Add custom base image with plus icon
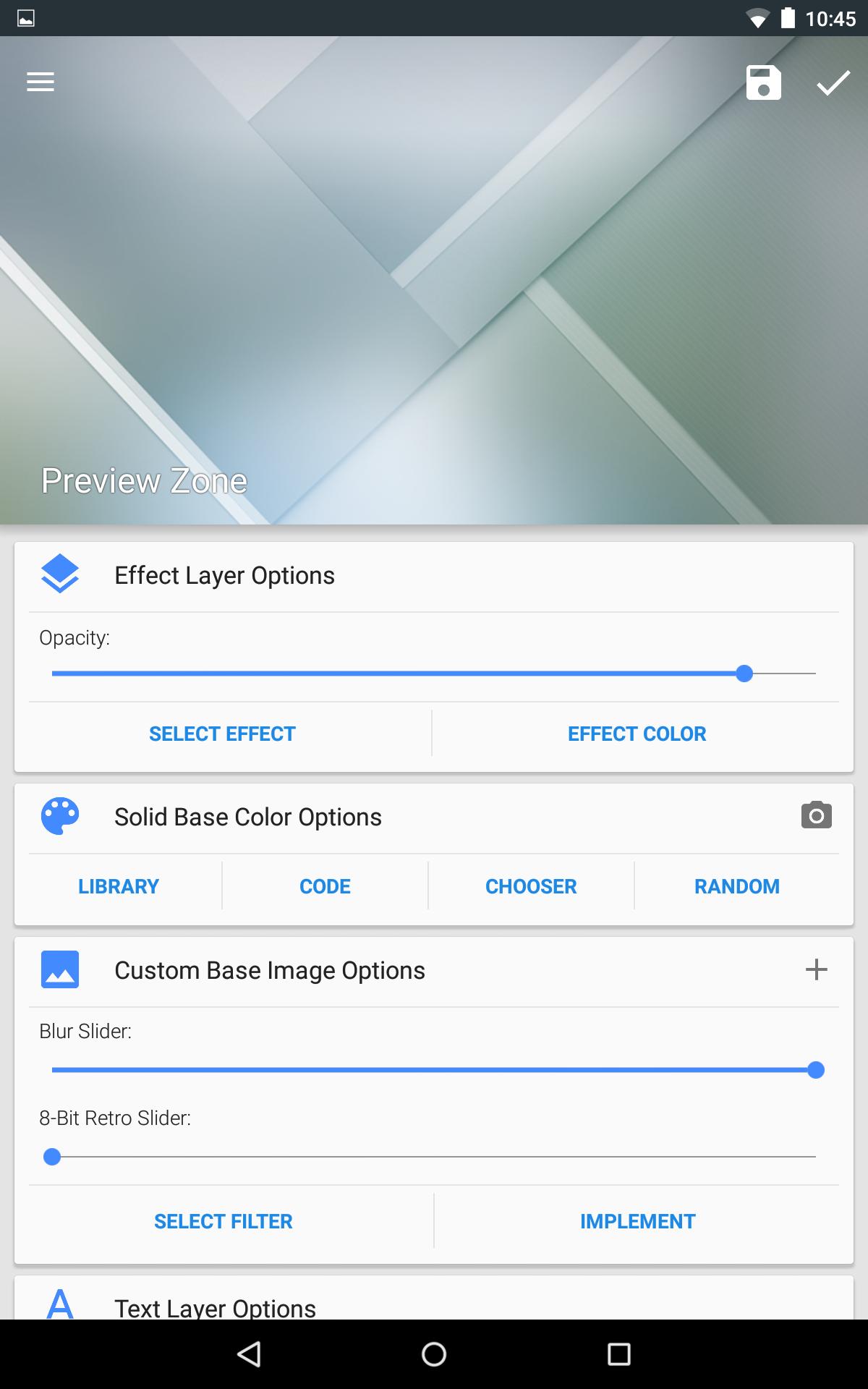 coord(816,969)
